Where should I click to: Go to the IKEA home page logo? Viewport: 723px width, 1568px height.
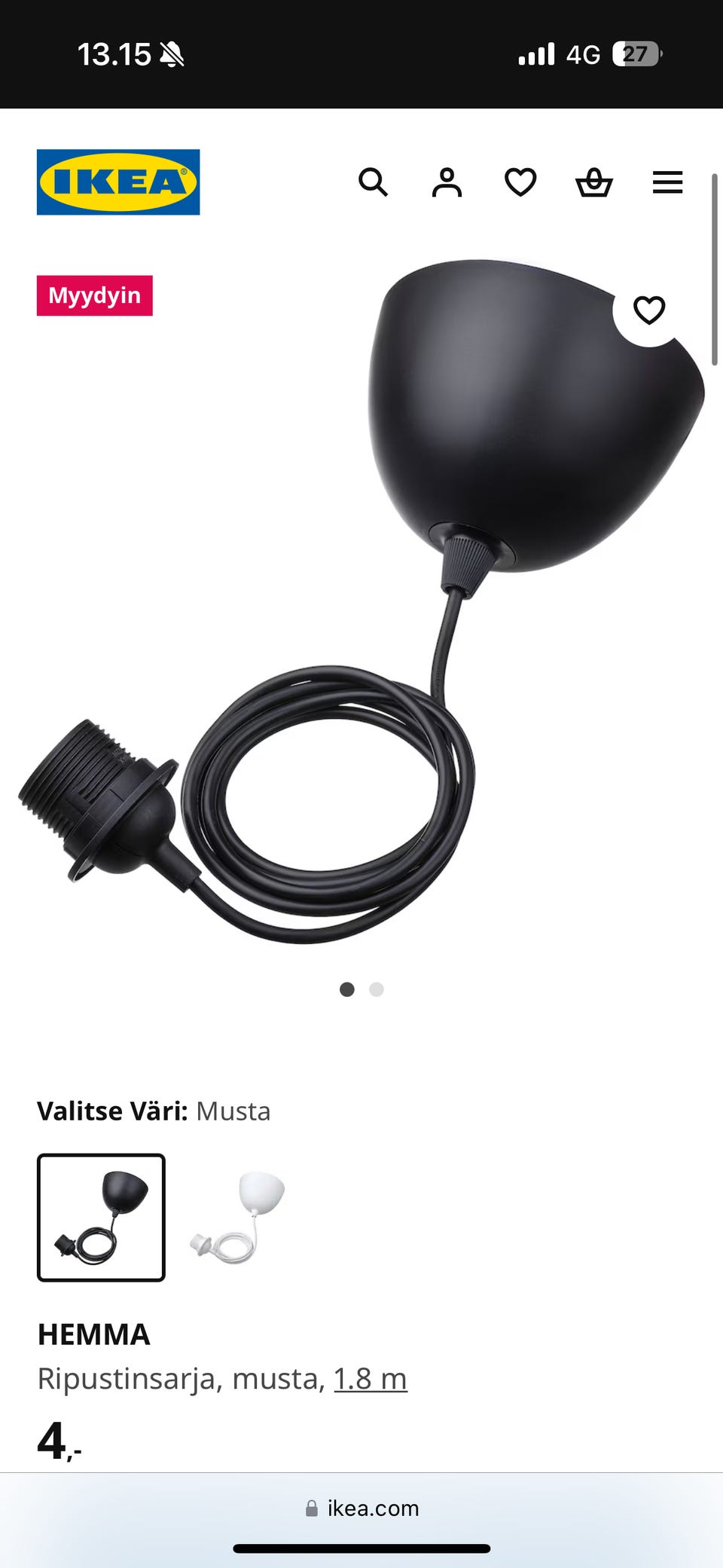[x=118, y=182]
